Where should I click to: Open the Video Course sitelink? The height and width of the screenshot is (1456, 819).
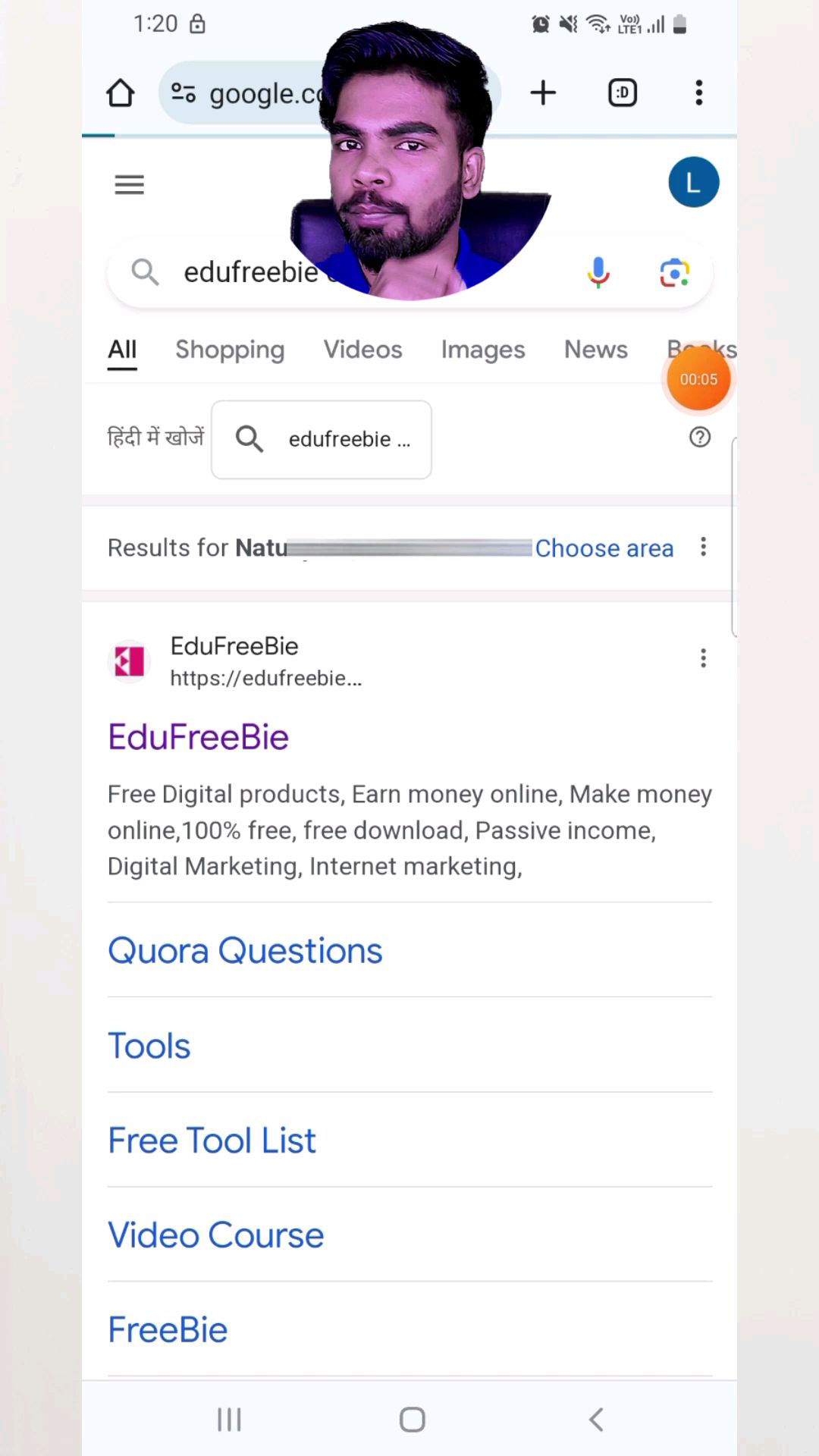coord(215,1235)
